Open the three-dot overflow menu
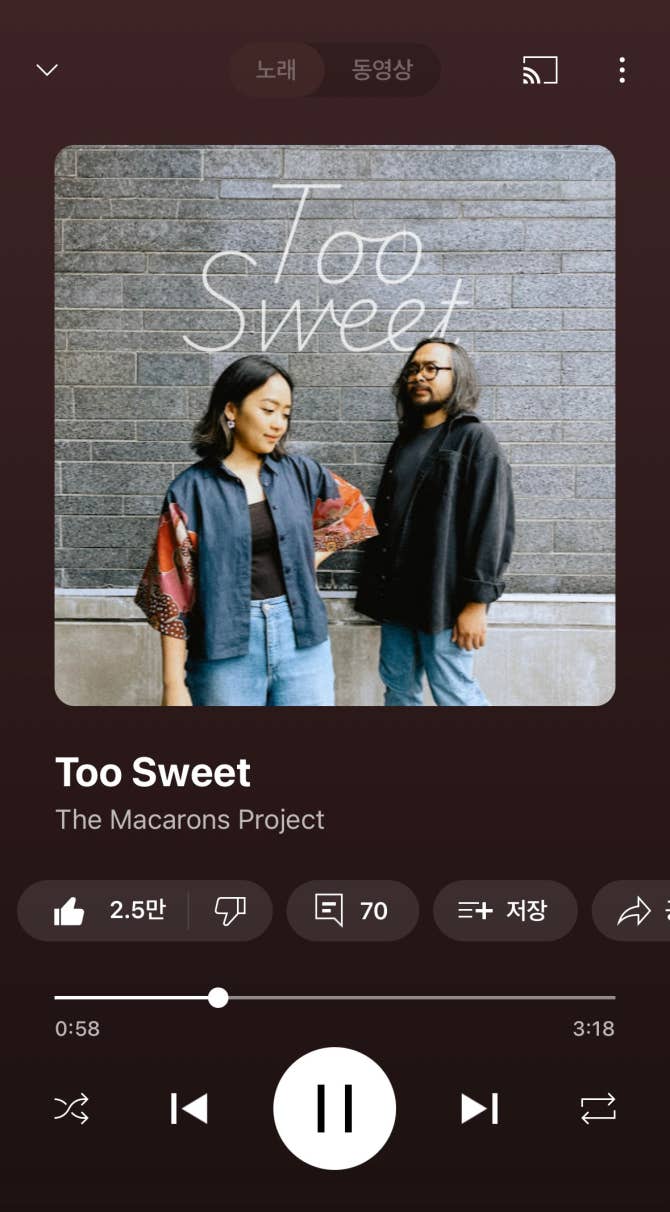 click(x=622, y=70)
